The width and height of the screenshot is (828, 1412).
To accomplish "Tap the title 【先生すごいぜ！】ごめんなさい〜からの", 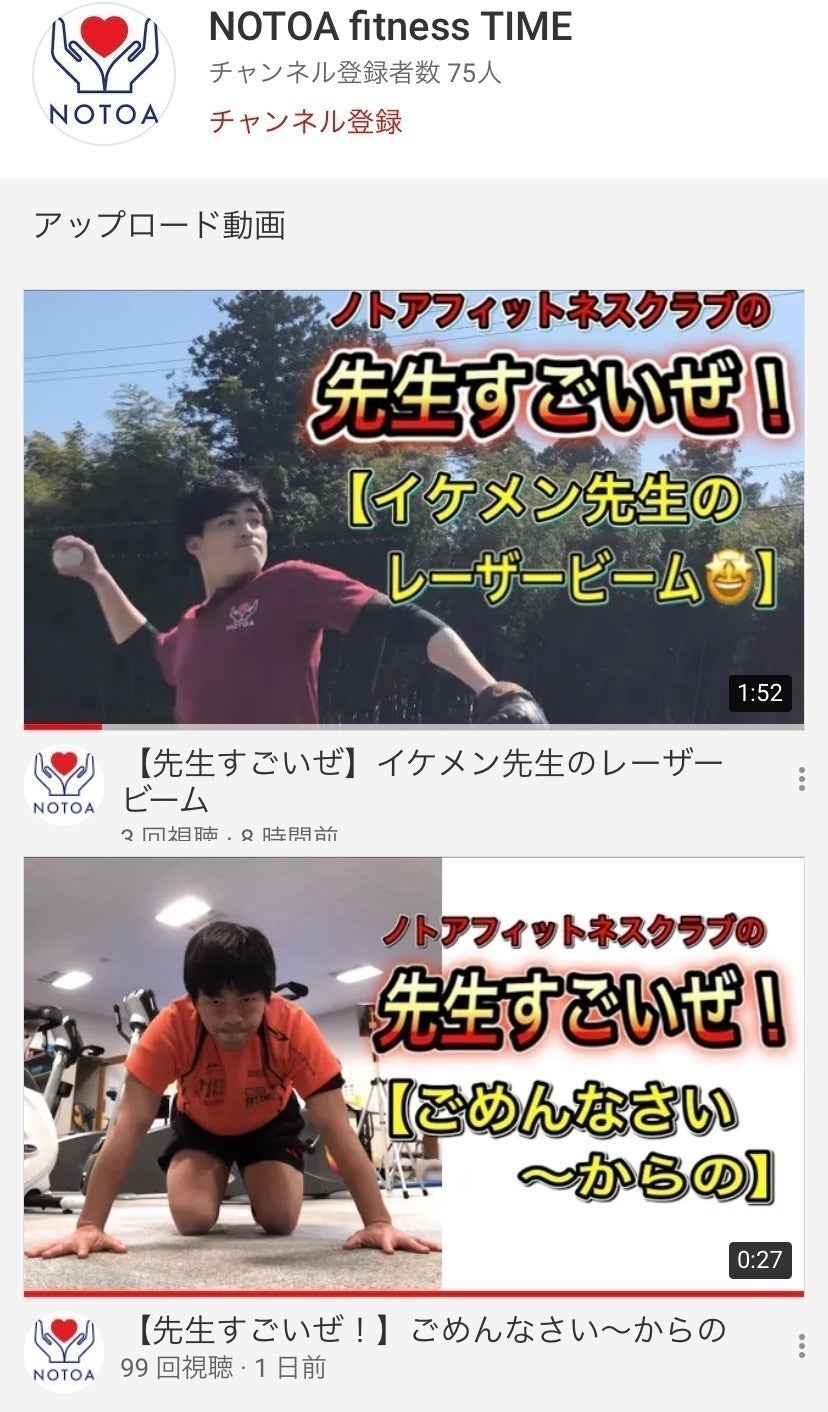I will [x=428, y=1330].
